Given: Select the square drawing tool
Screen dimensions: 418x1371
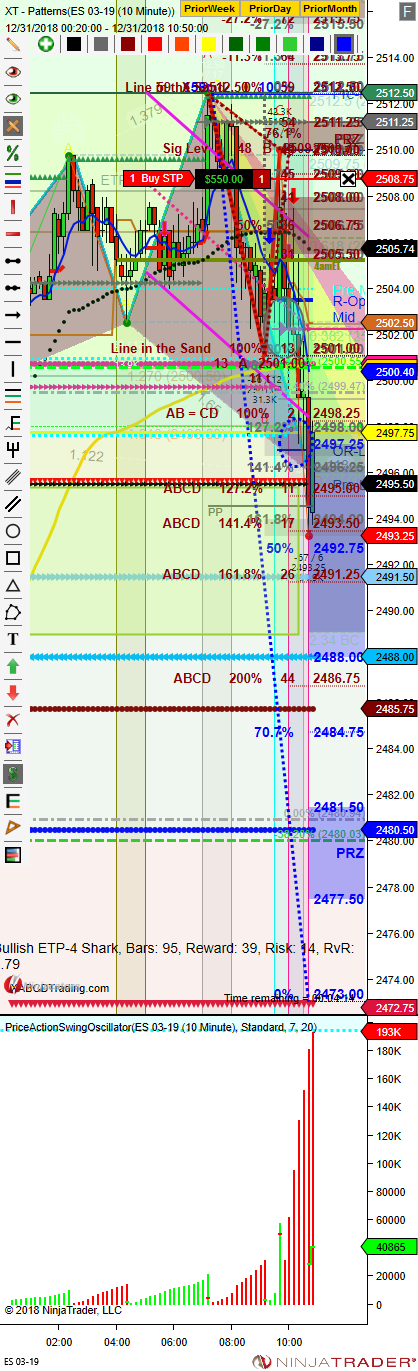Looking at the screenshot, I should point(12,558).
